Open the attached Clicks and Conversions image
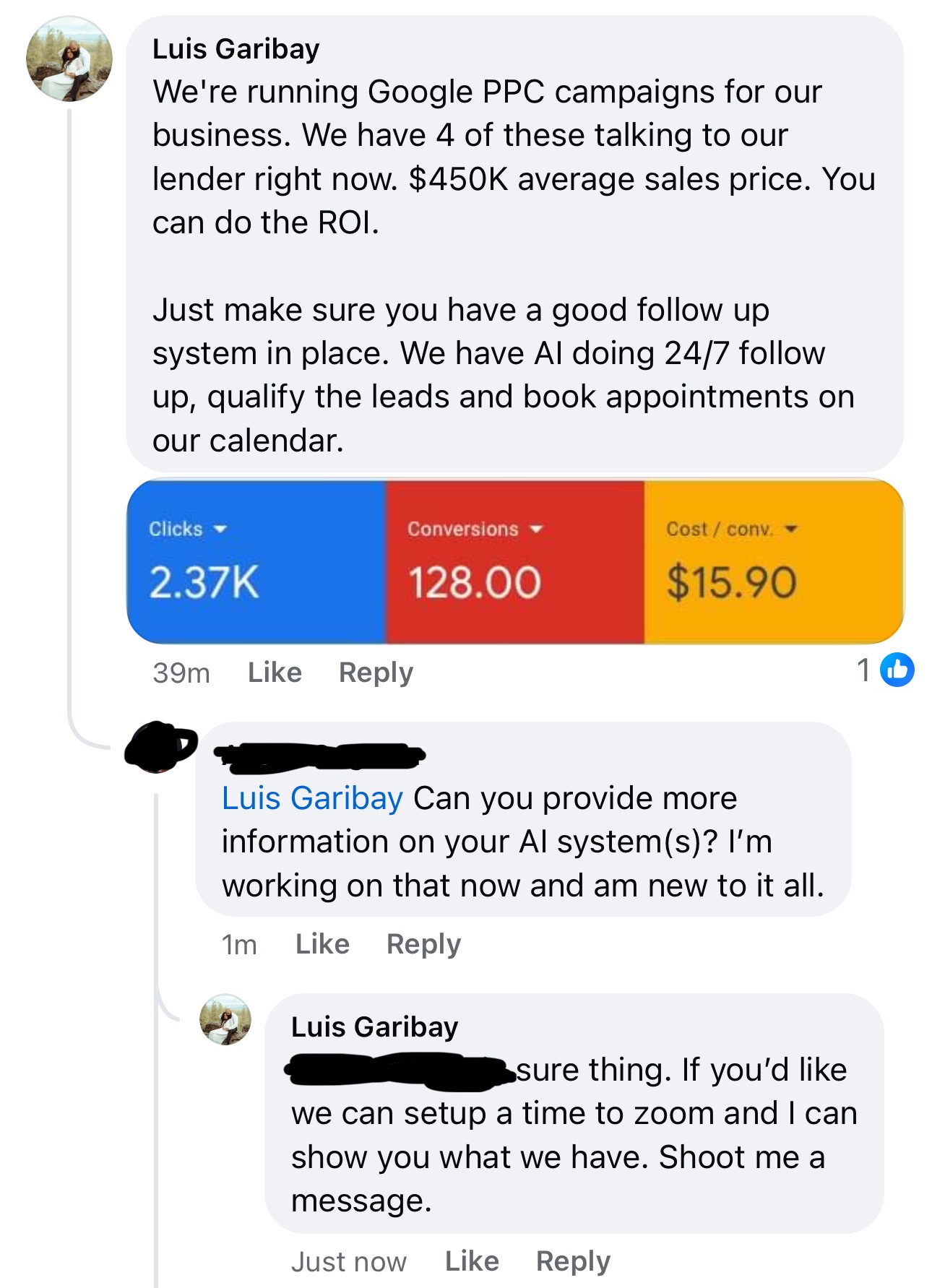This screenshot has width=932, height=1288. 514,561
